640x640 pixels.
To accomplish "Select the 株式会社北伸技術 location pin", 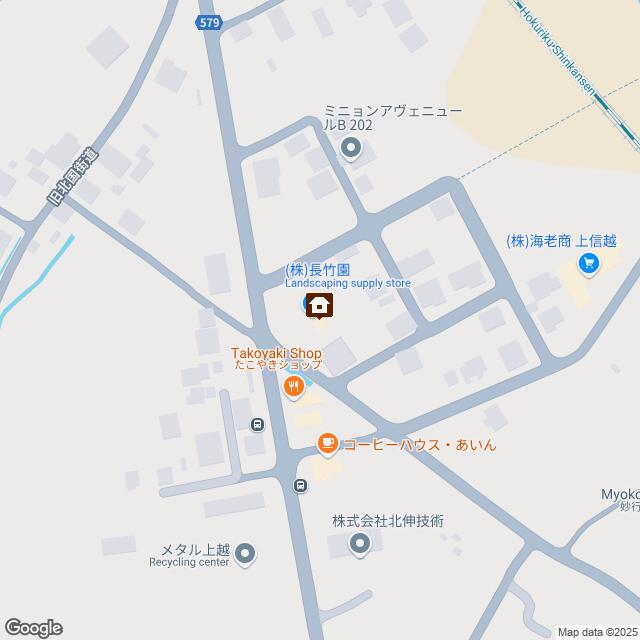I will pyautogui.click(x=360, y=543).
